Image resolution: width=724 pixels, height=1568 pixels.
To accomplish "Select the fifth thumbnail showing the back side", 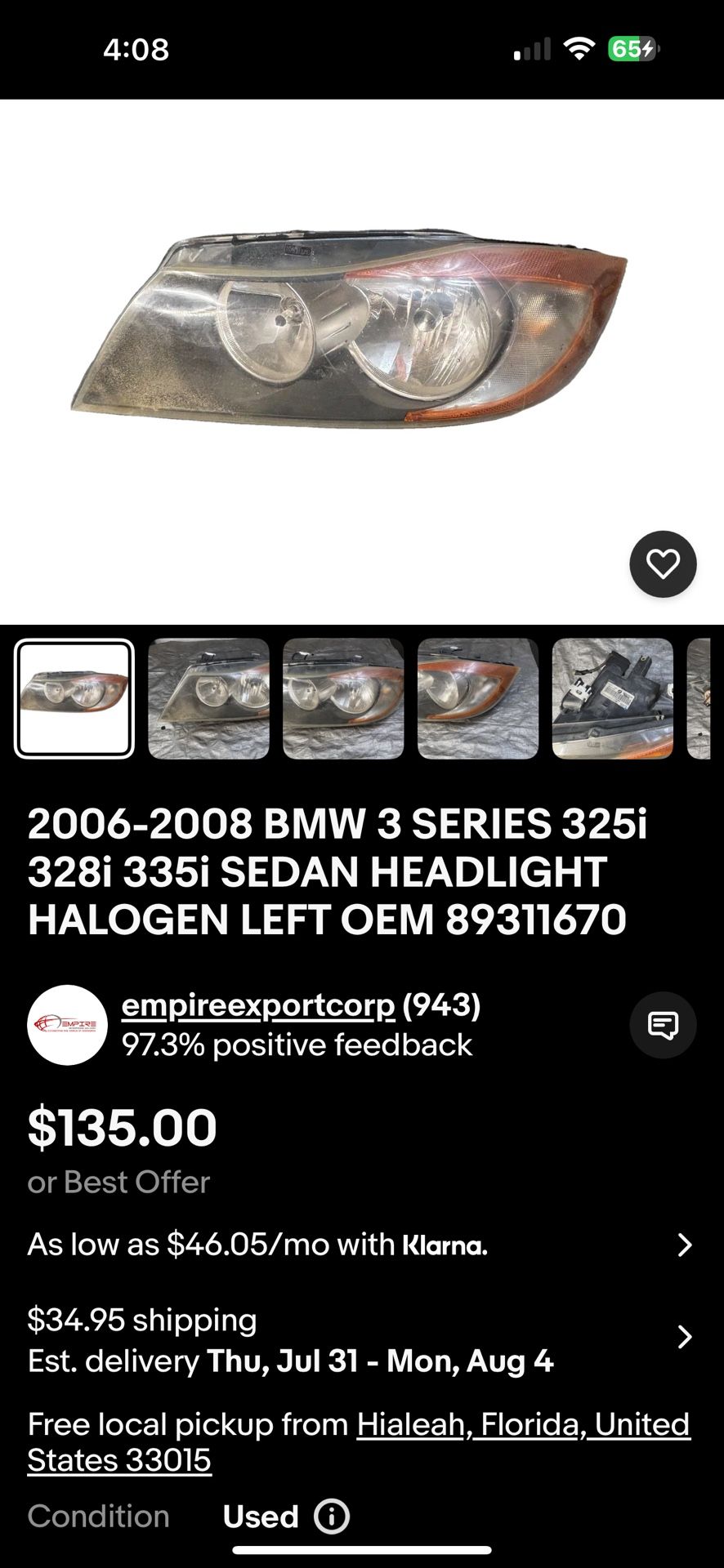I will (x=612, y=699).
